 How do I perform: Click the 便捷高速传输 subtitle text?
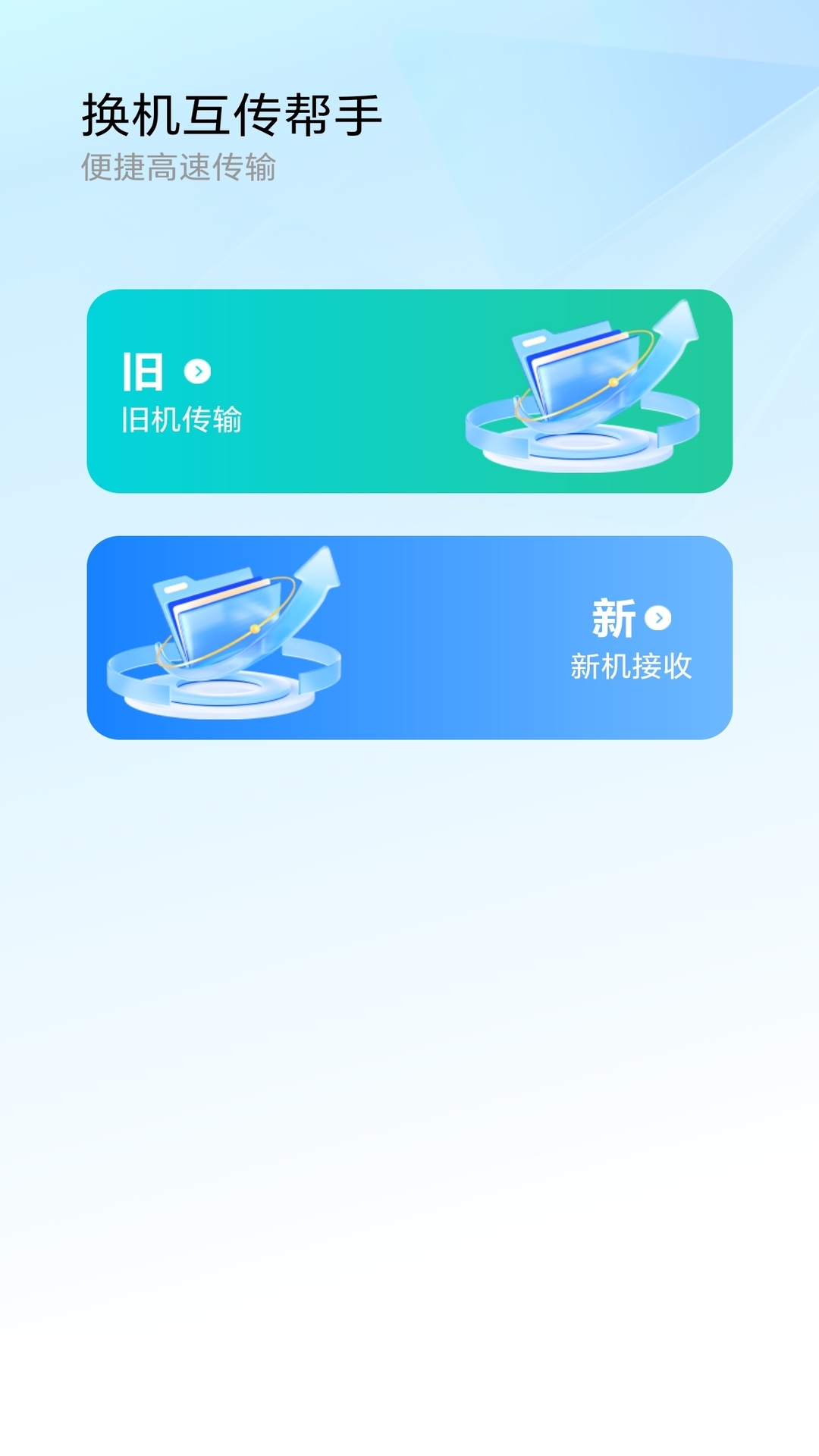(180, 166)
